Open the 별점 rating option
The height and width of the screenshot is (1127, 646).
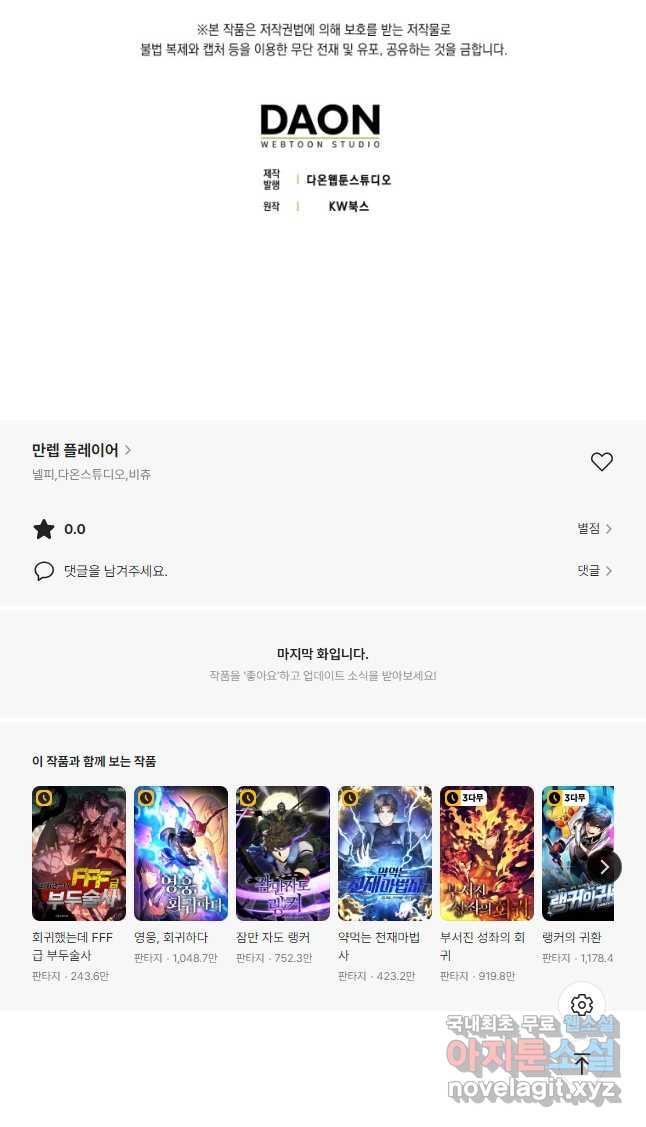[594, 528]
